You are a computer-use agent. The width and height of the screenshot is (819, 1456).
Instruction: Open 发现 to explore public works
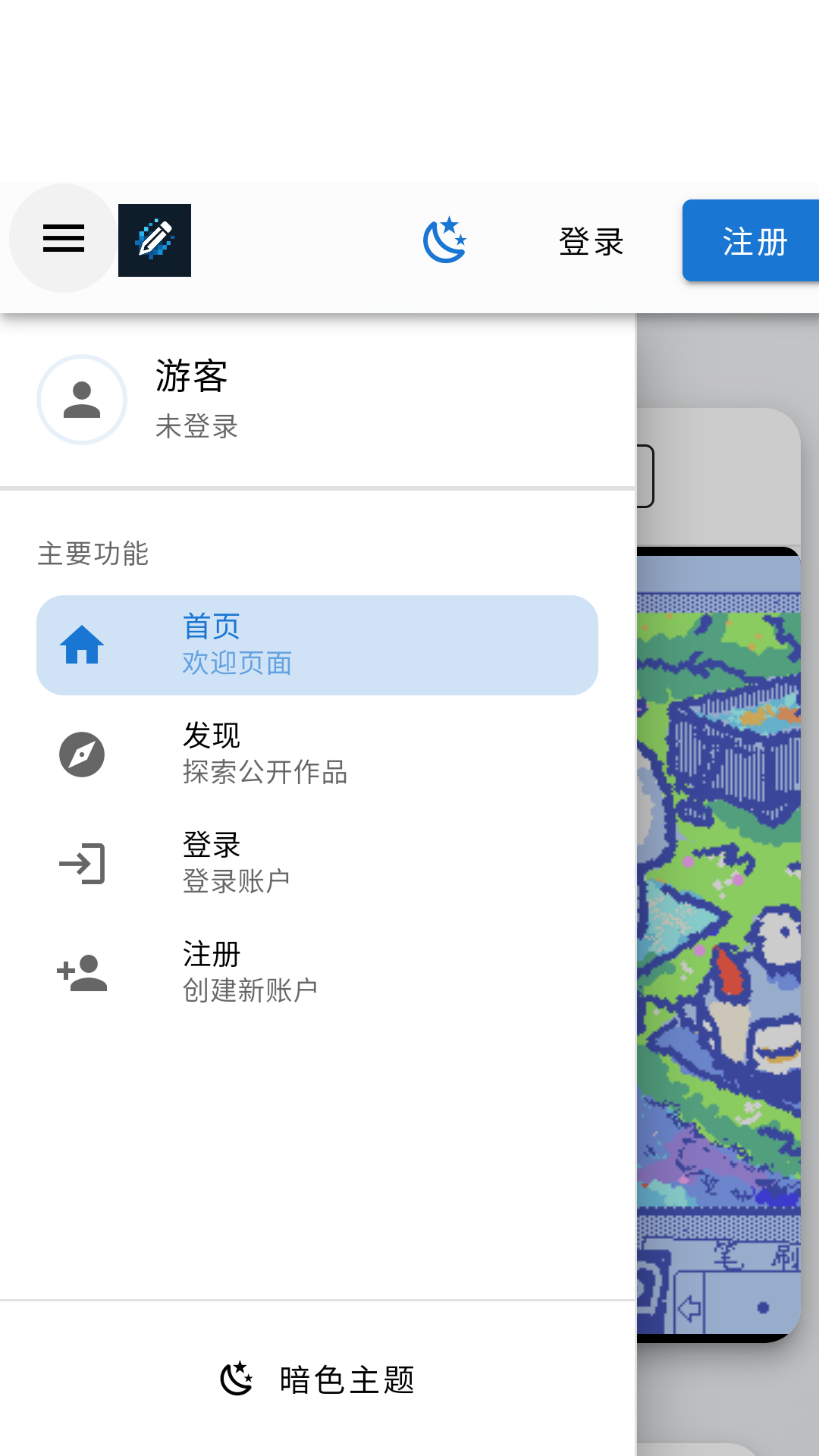click(x=317, y=755)
